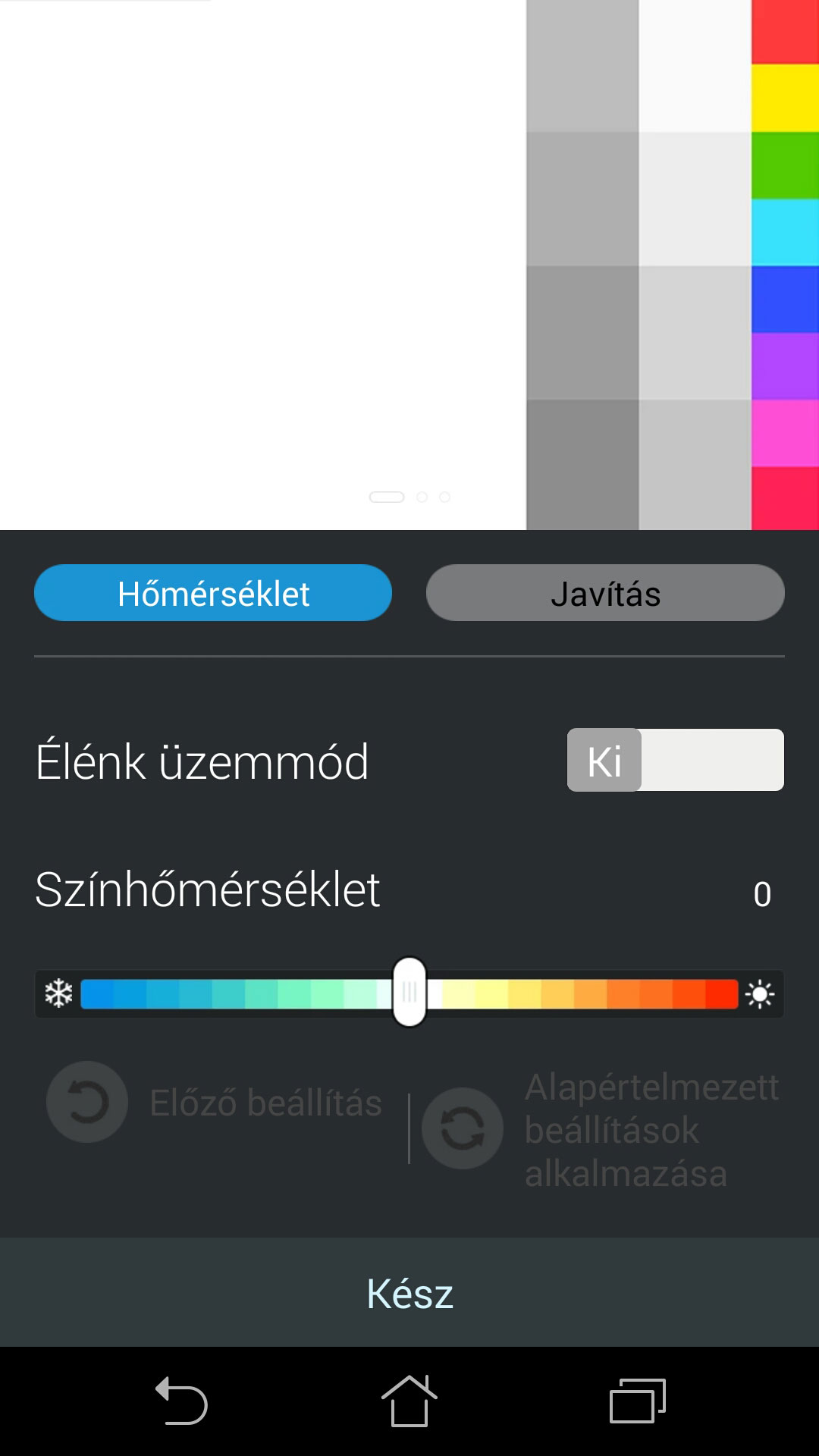Tap the Színhőmérséklet slider's warm red end

(720, 993)
